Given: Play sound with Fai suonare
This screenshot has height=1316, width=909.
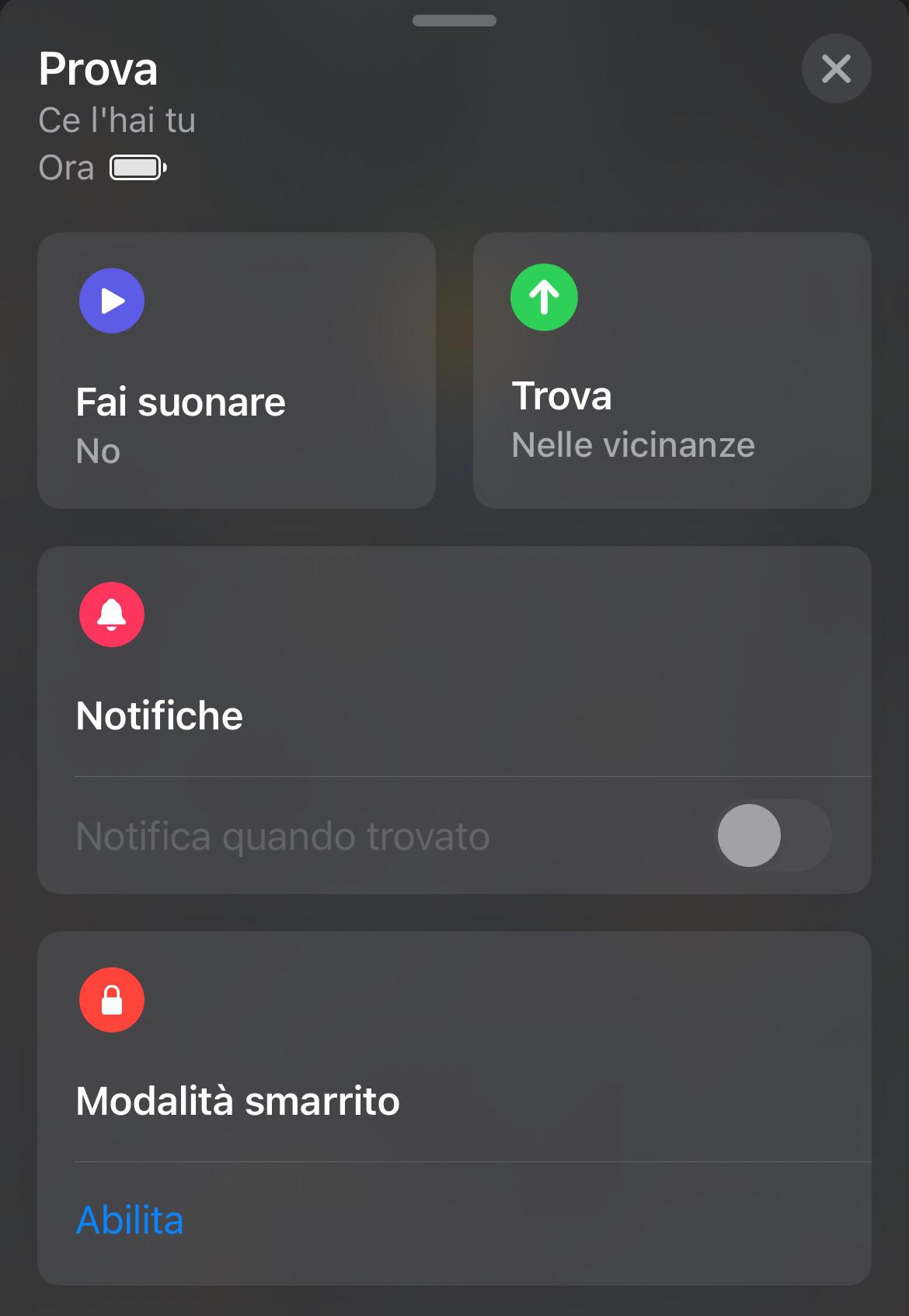Looking at the screenshot, I should (236, 371).
